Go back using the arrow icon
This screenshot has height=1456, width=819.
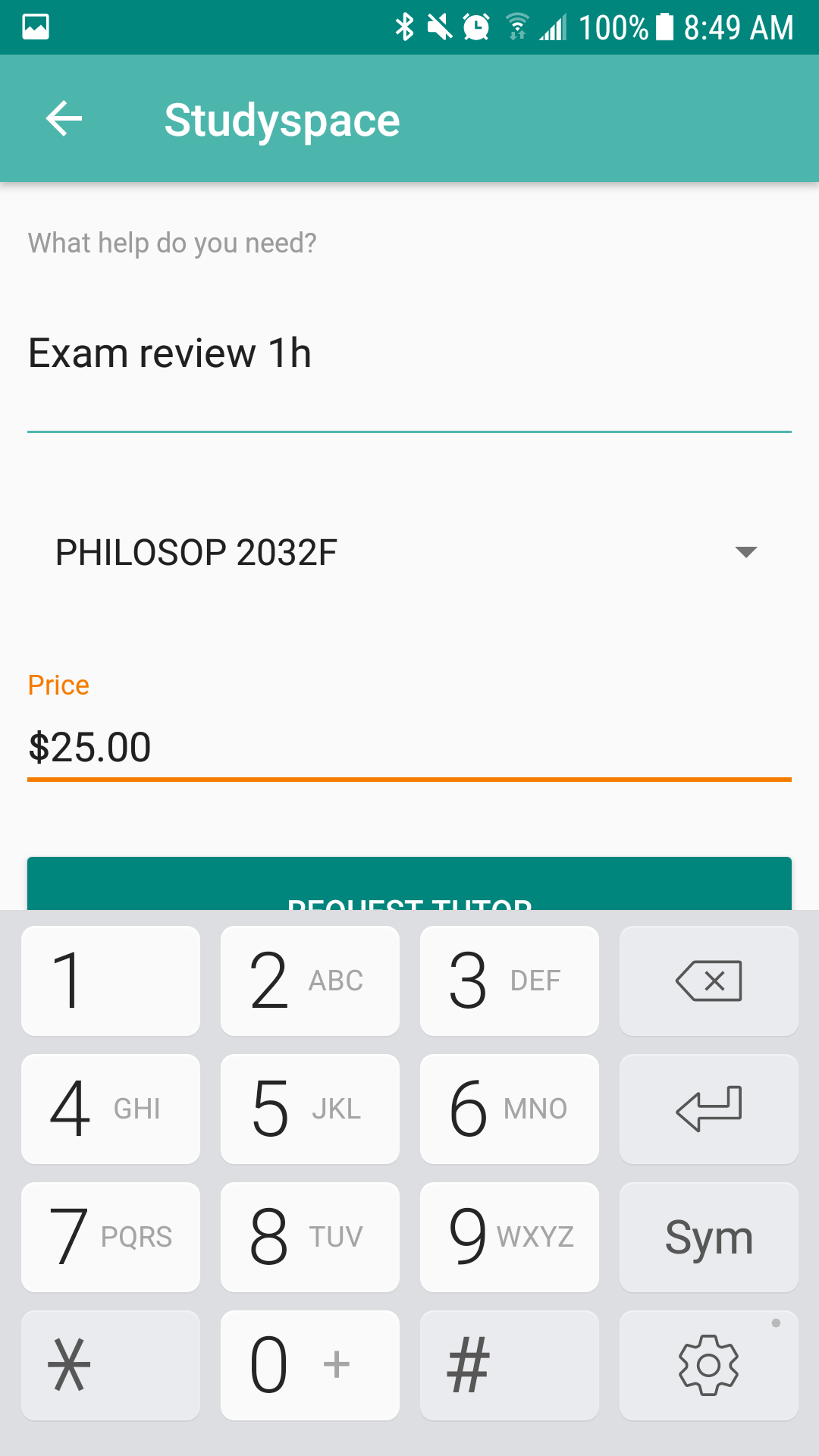pos(64,119)
